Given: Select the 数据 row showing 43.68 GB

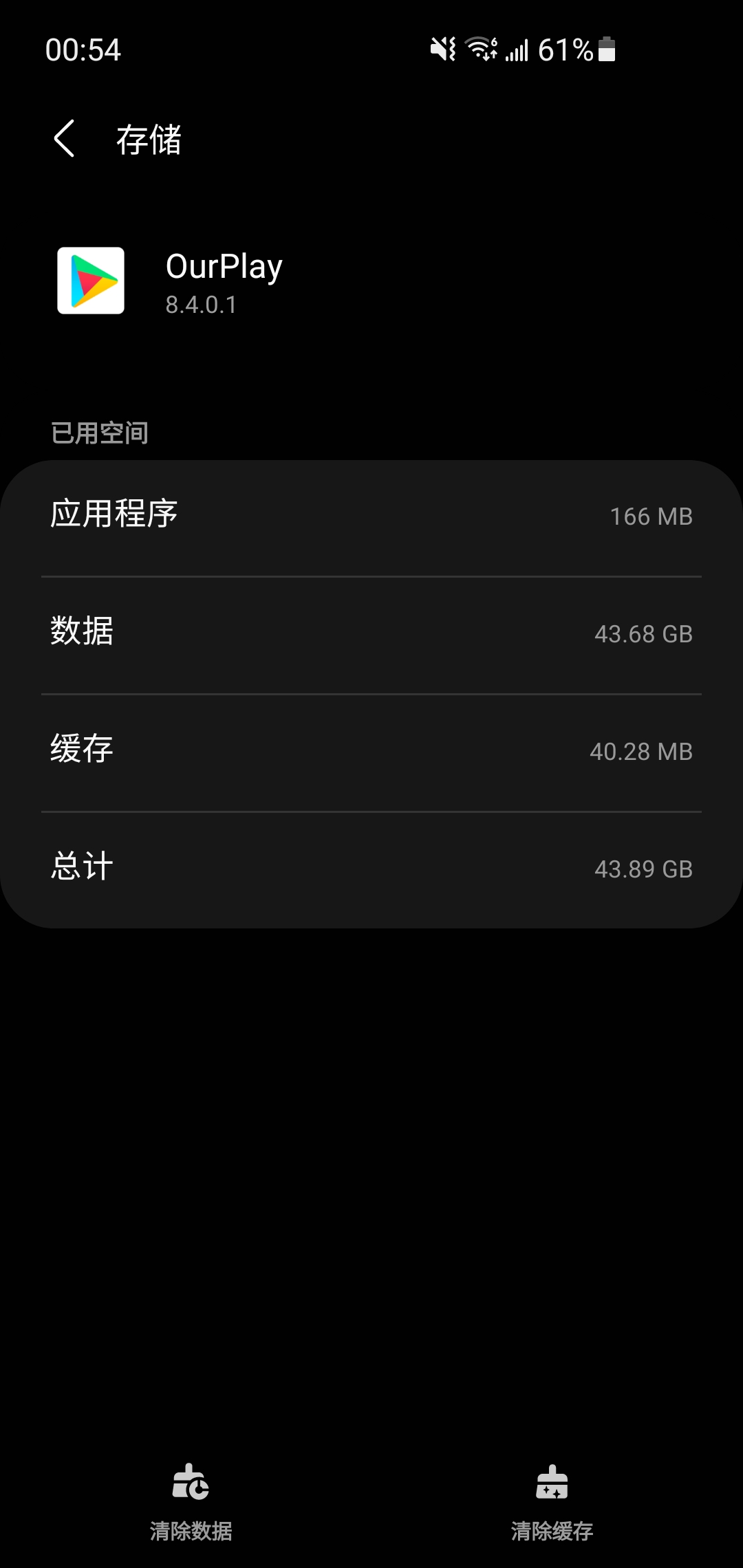Looking at the screenshot, I should coord(371,633).
